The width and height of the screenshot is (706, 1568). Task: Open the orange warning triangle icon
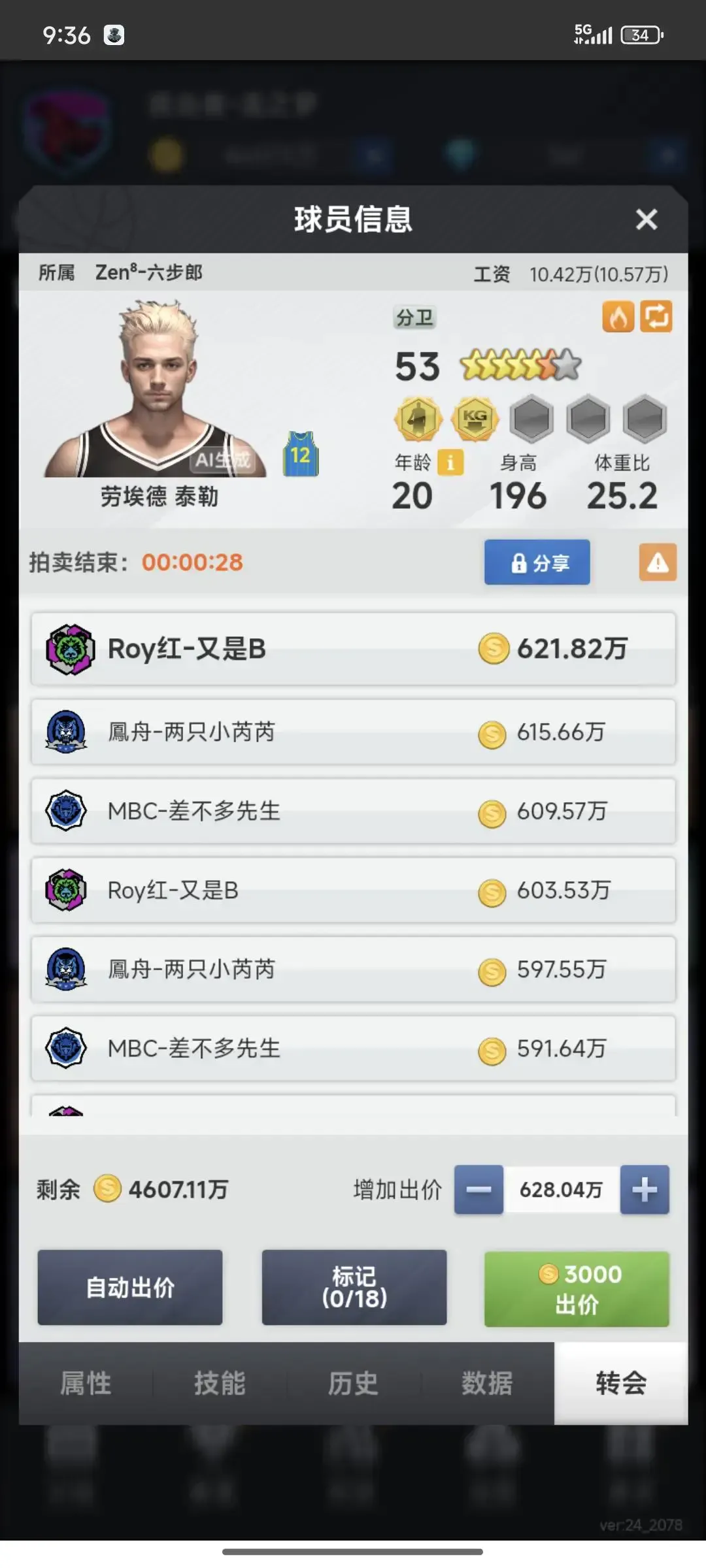pyautogui.click(x=658, y=562)
